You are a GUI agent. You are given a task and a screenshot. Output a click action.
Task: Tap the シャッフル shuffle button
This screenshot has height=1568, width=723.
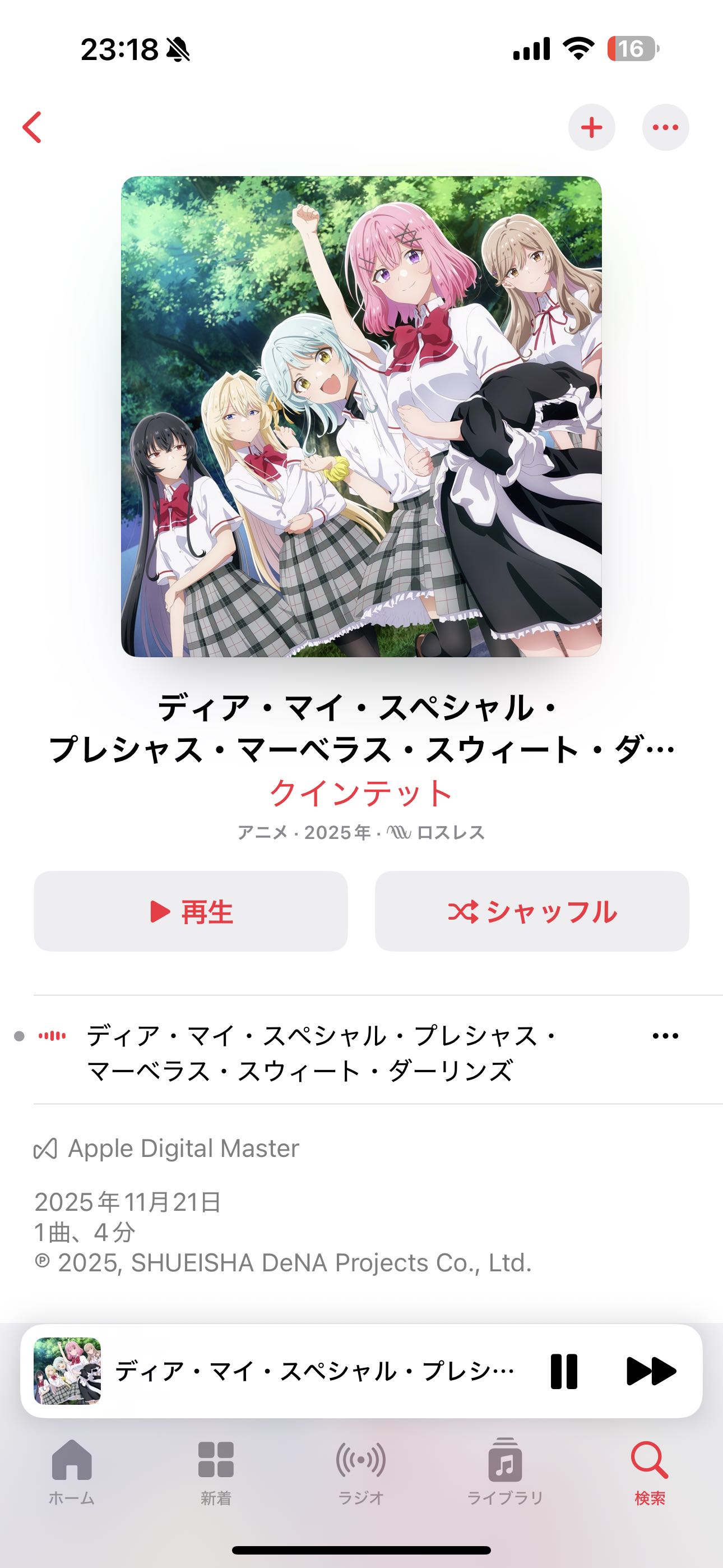[x=532, y=911]
